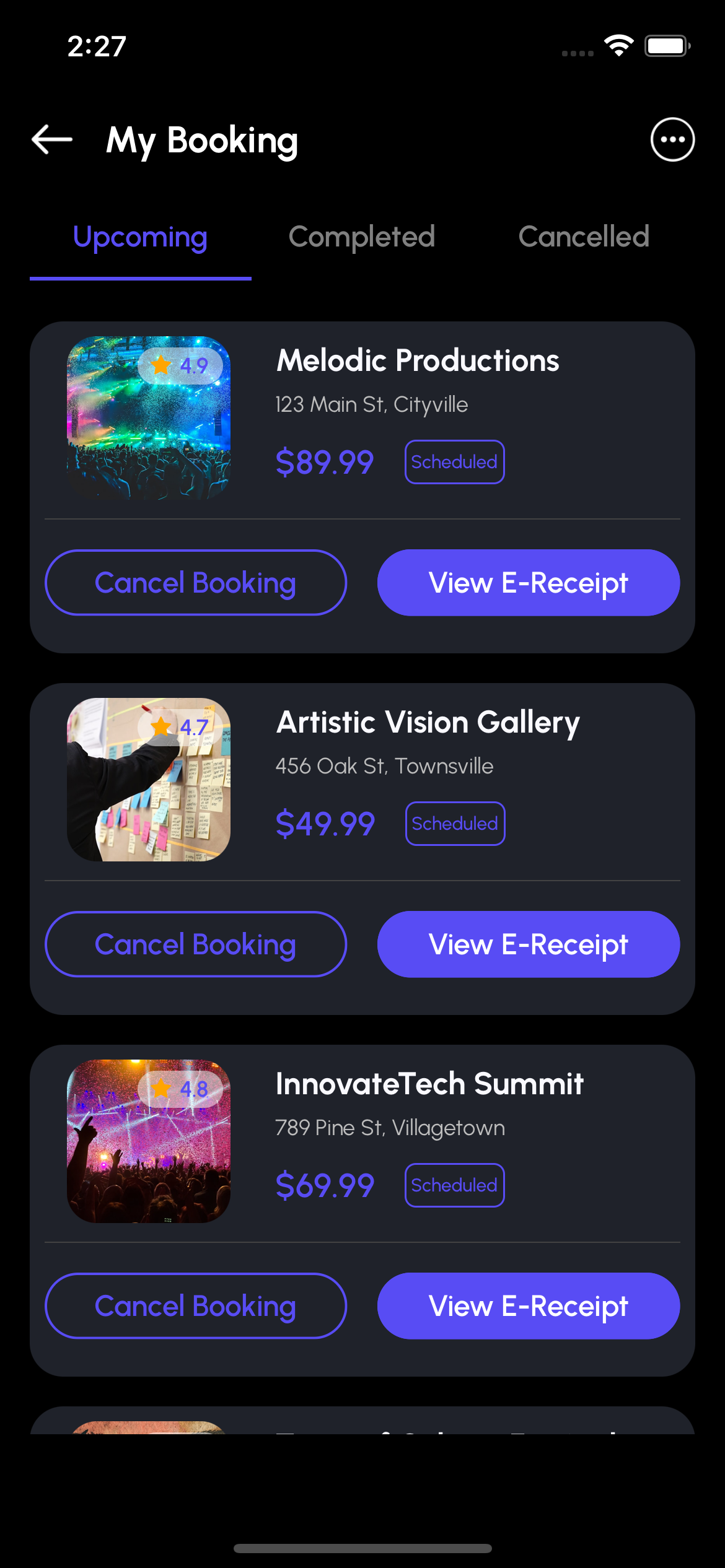This screenshot has height=1568, width=725.
Task: Select the Upcoming tab
Action: click(140, 237)
